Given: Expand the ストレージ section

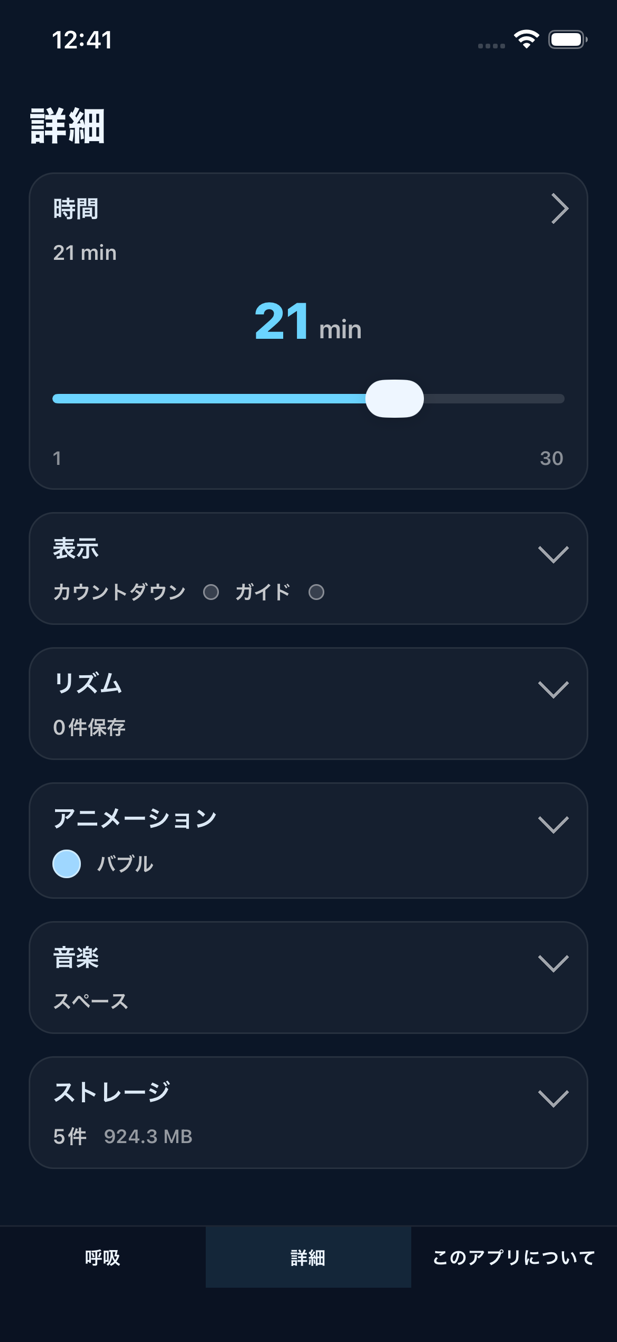Looking at the screenshot, I should pyautogui.click(x=553, y=1099).
